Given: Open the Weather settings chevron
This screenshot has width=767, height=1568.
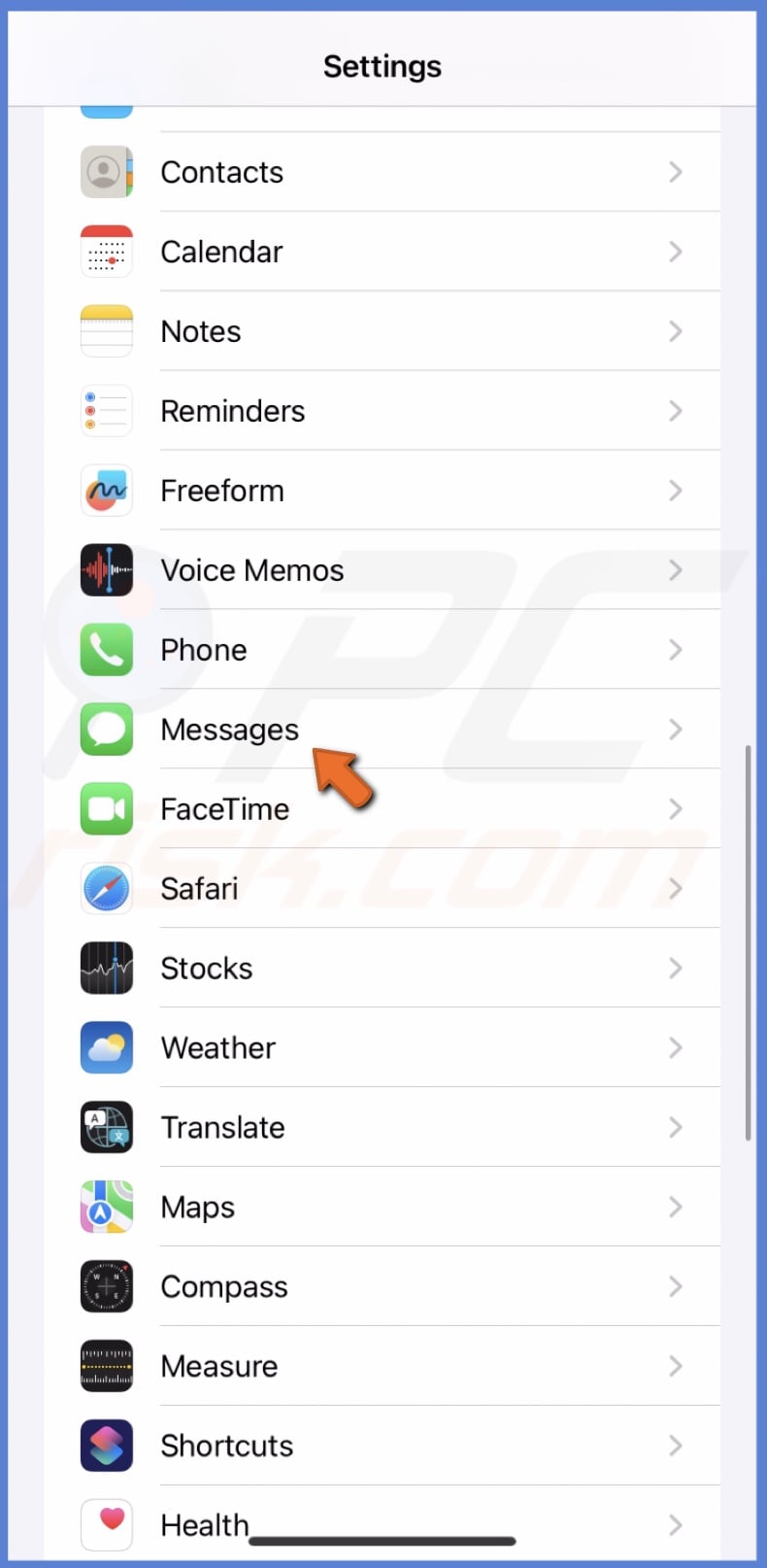Looking at the screenshot, I should 676,1047.
